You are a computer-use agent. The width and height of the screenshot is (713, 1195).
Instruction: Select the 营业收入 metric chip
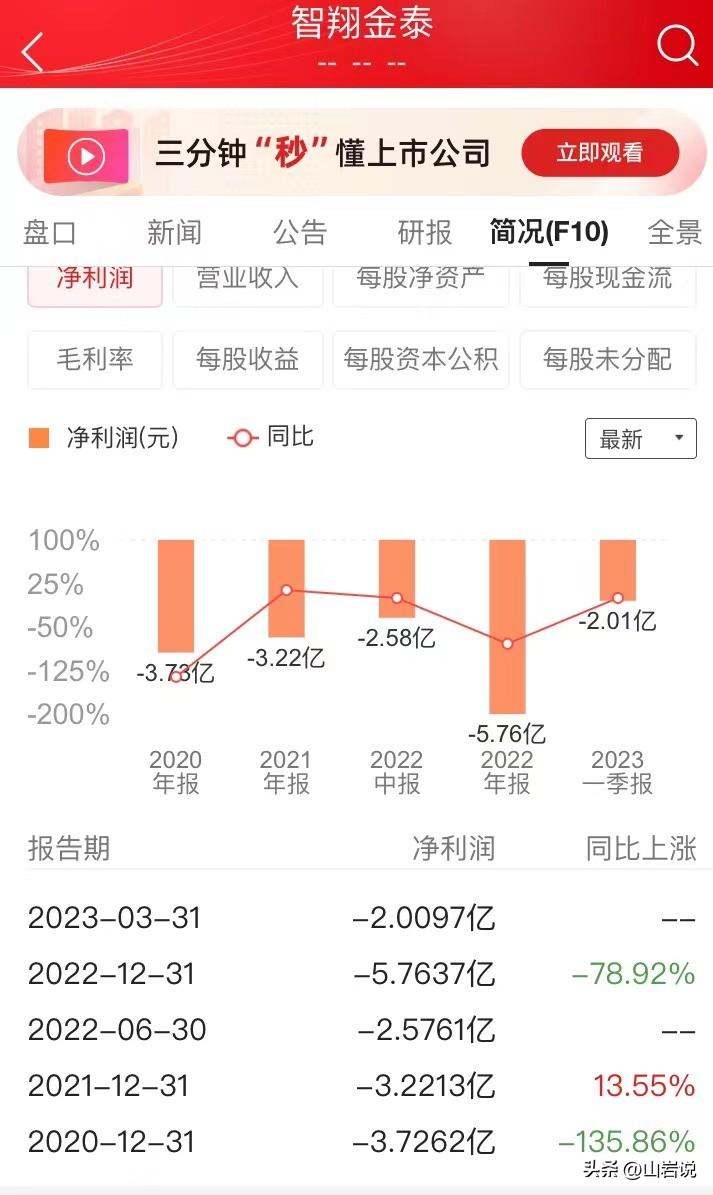(x=248, y=286)
